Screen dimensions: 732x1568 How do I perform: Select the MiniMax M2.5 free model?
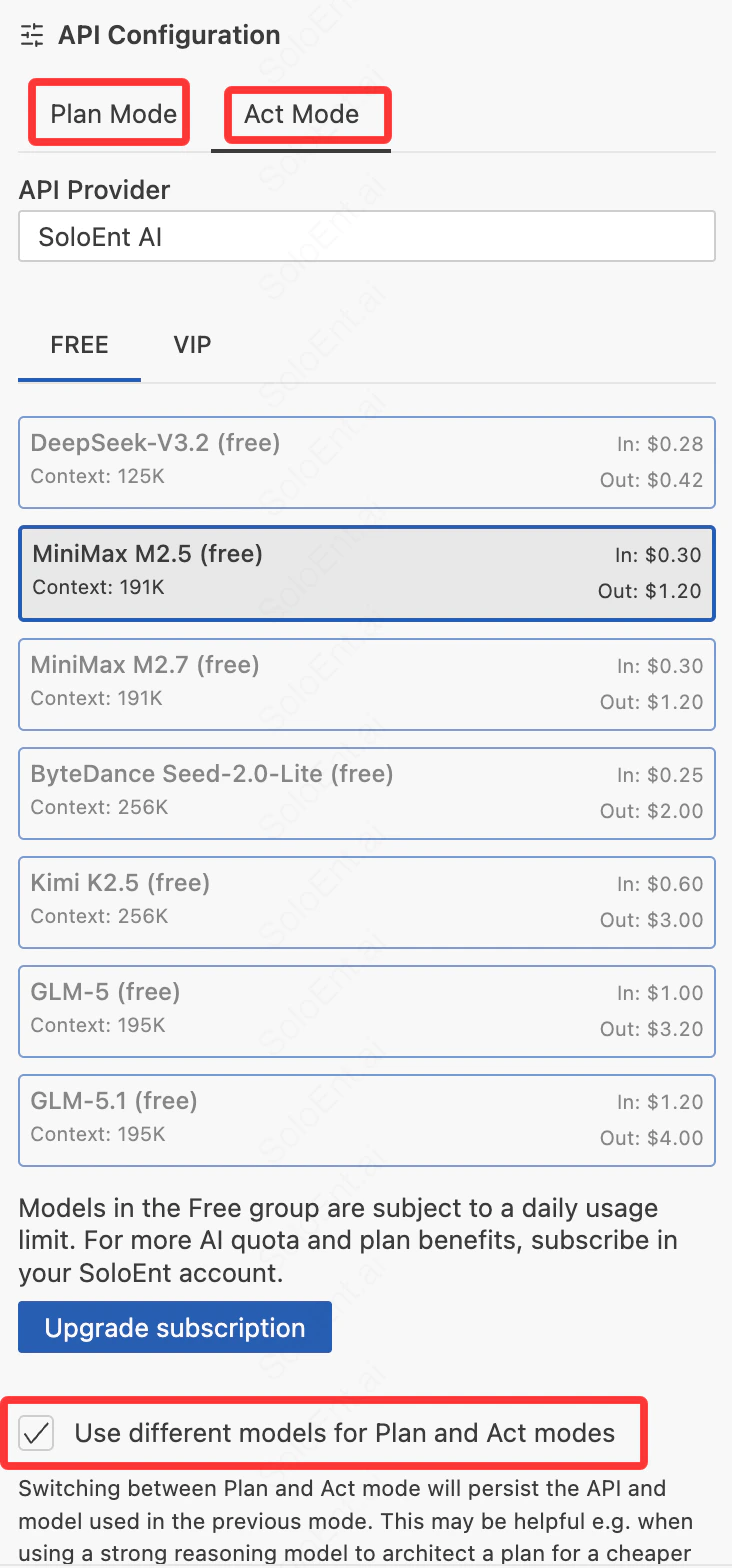(367, 572)
